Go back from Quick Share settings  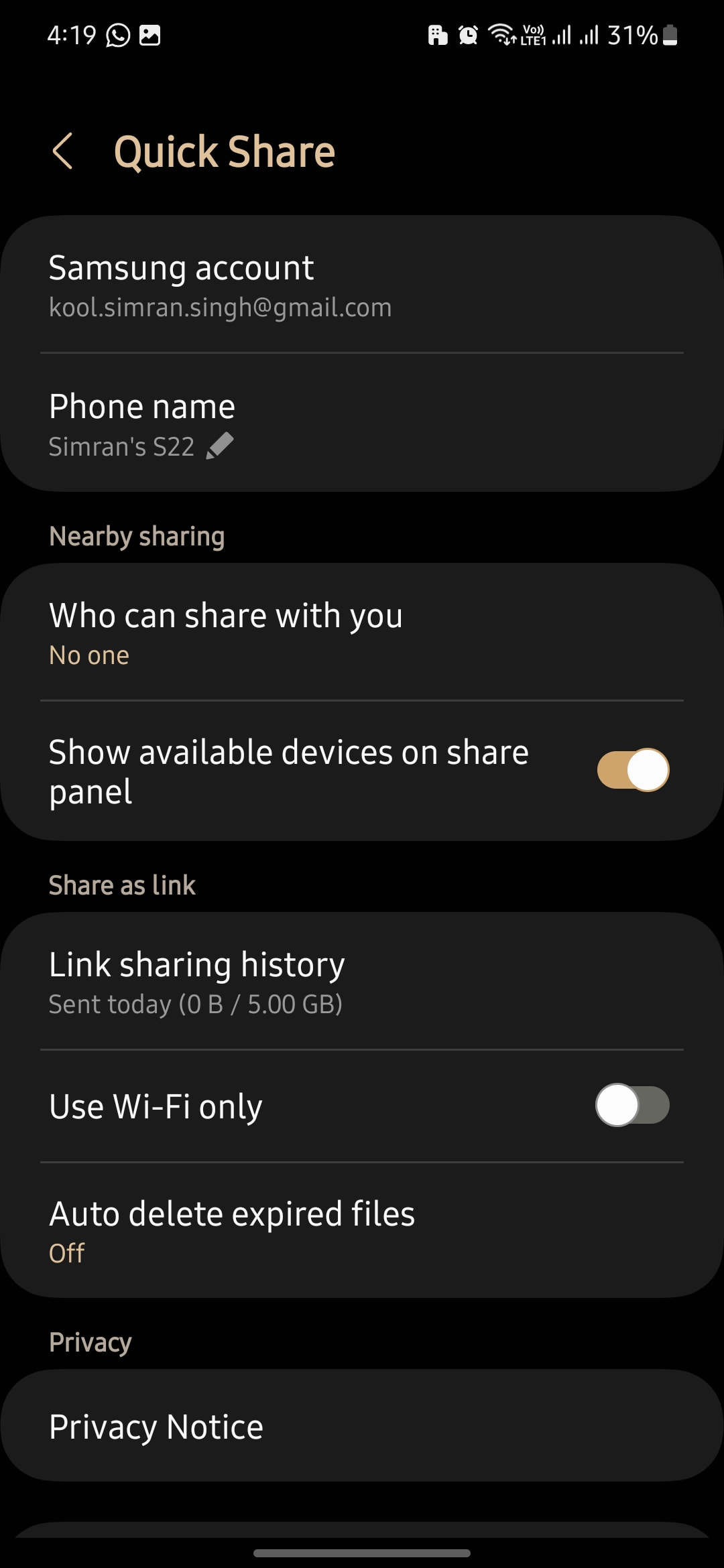click(62, 151)
